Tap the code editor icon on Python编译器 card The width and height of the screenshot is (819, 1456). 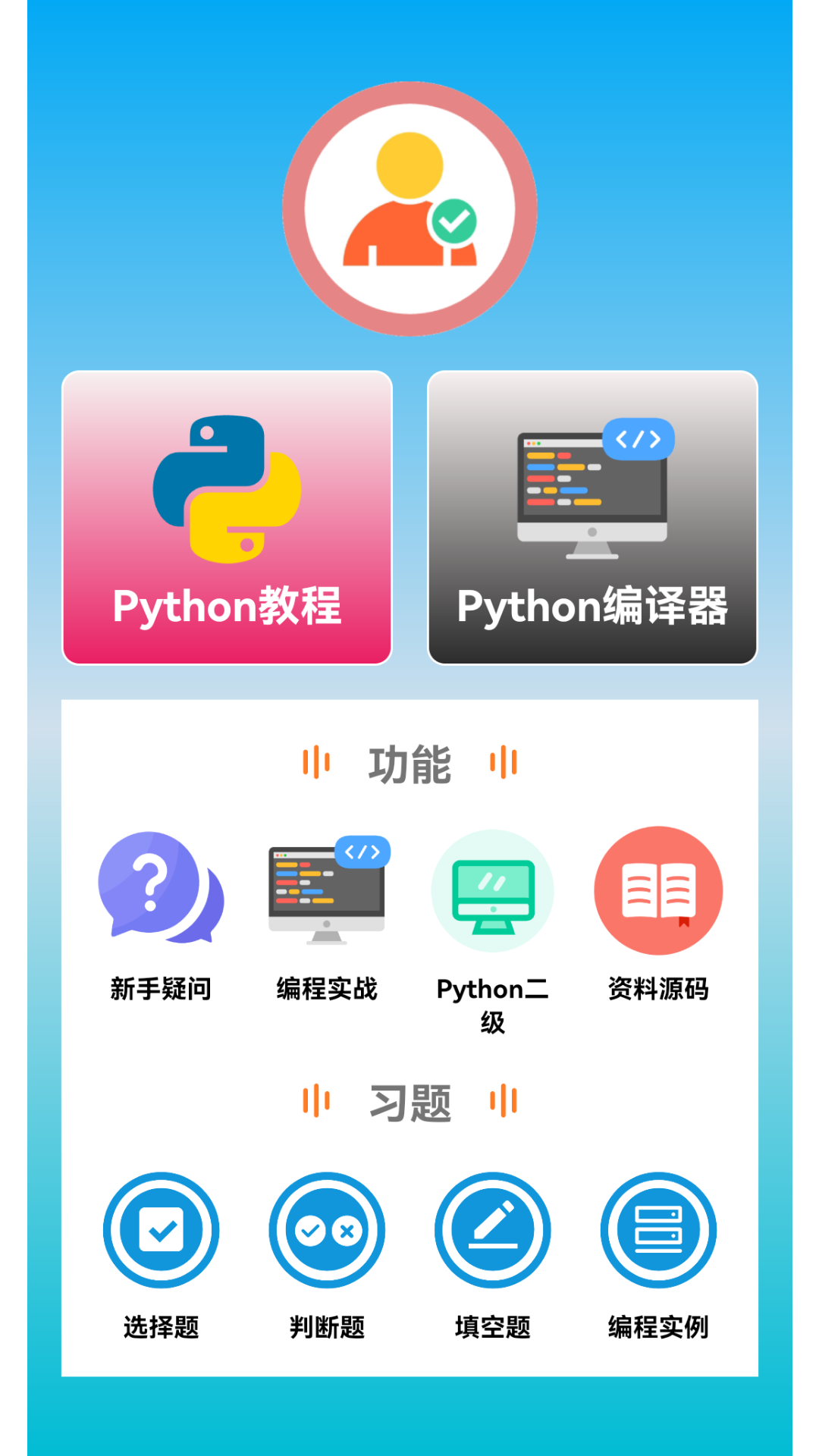(x=591, y=493)
